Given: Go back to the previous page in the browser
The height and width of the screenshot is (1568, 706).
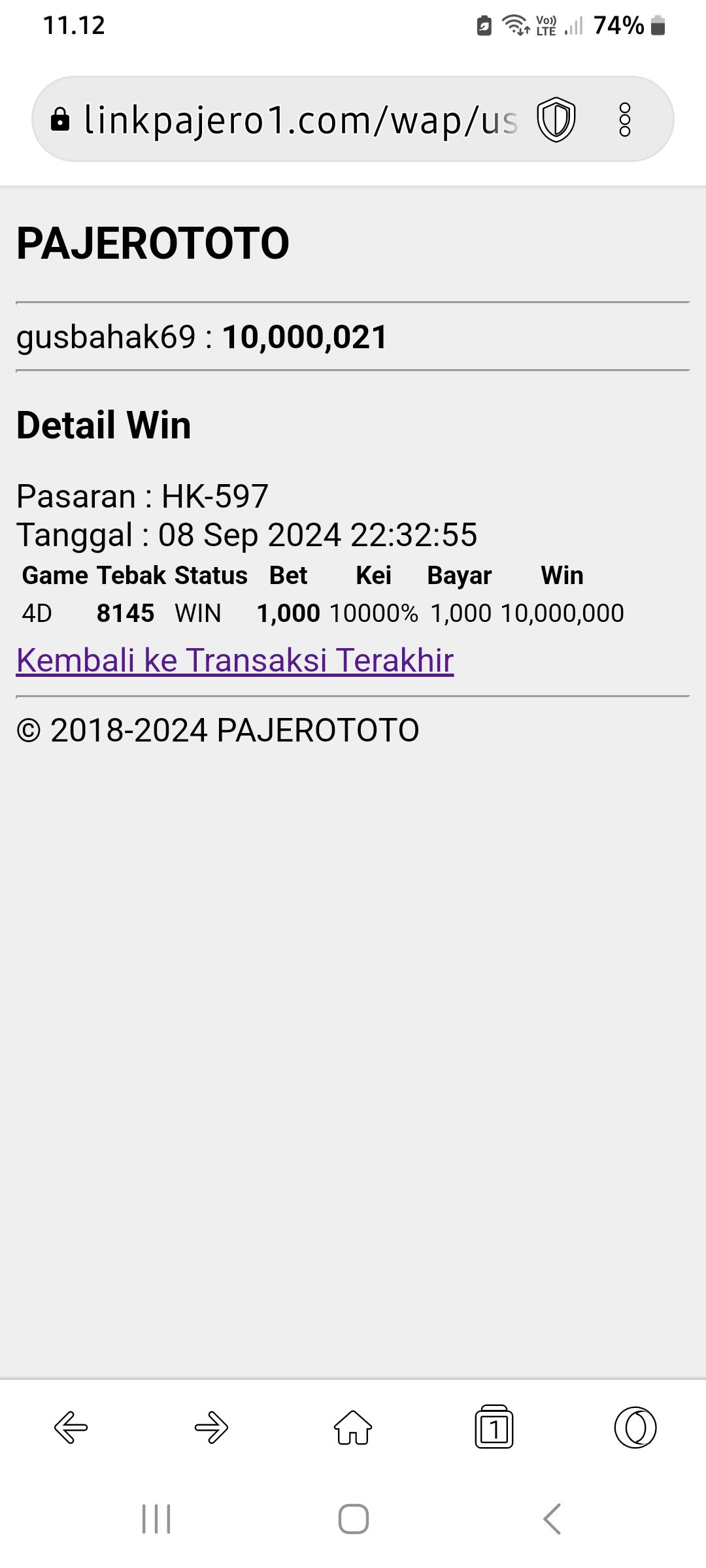Looking at the screenshot, I should click(x=71, y=1427).
